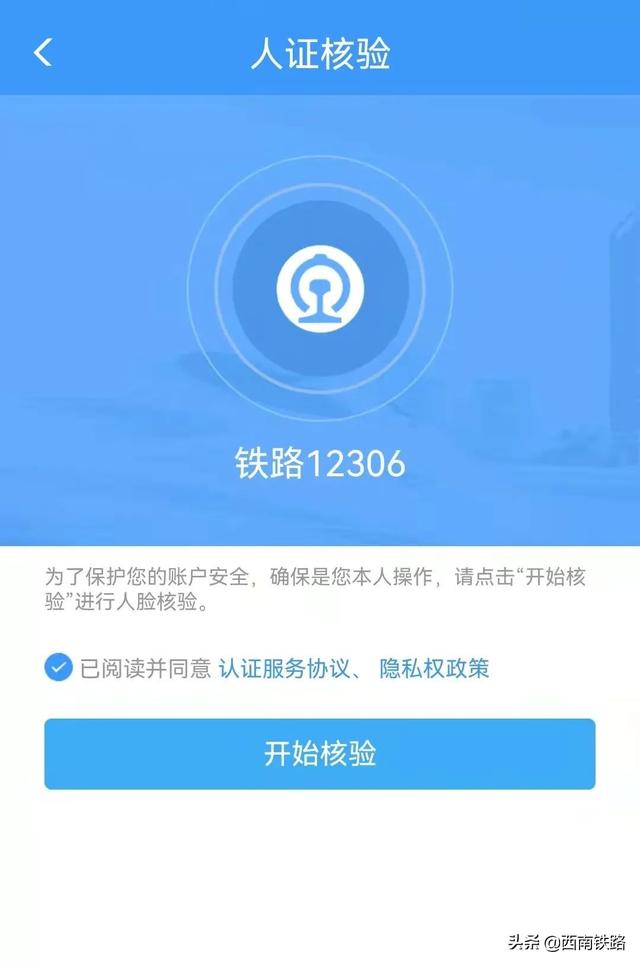This screenshot has width=640, height=965.
Task: Open the 隐私权政策 link
Action: pos(435,669)
